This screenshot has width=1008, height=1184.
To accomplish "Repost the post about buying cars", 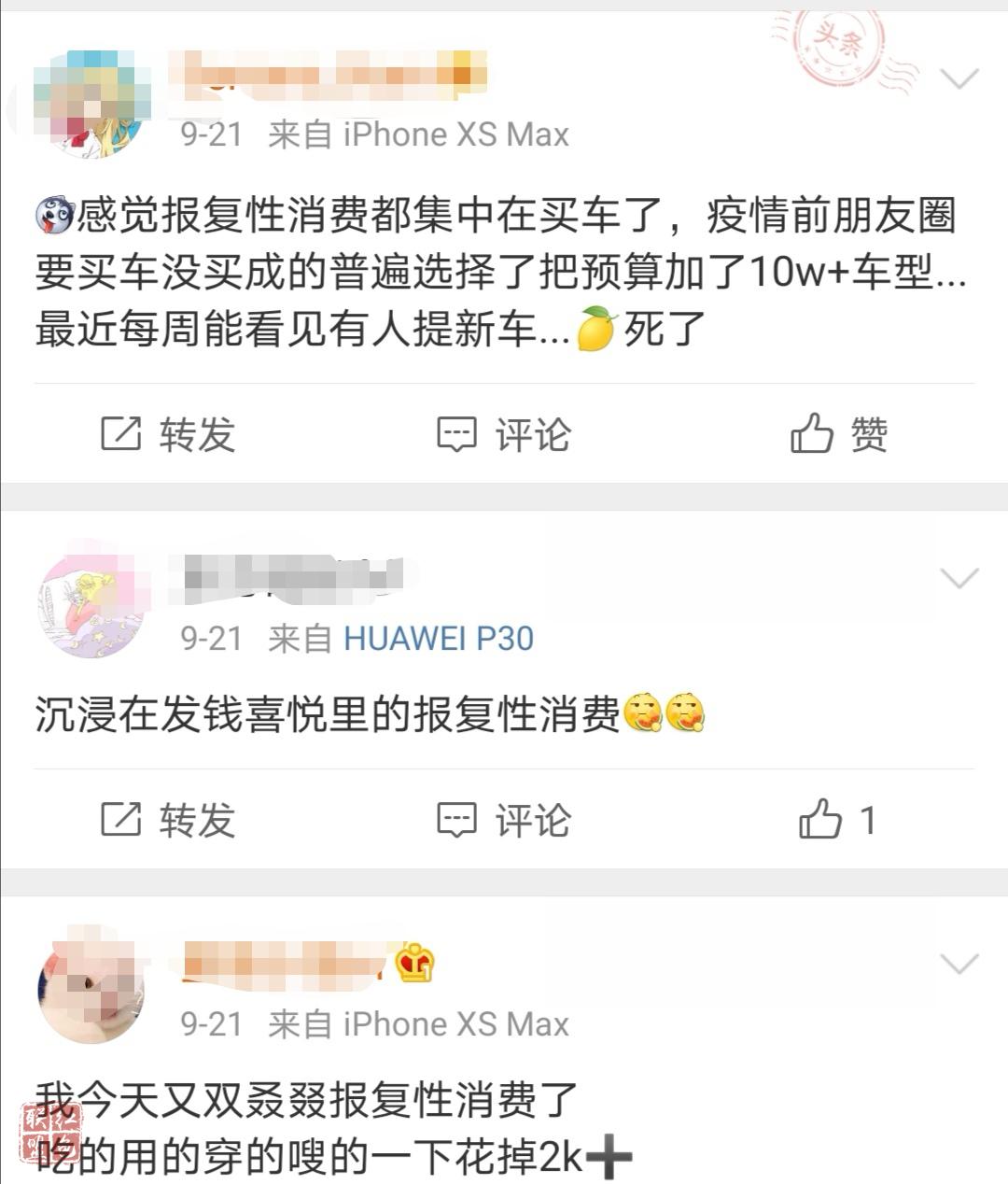I will (168, 434).
